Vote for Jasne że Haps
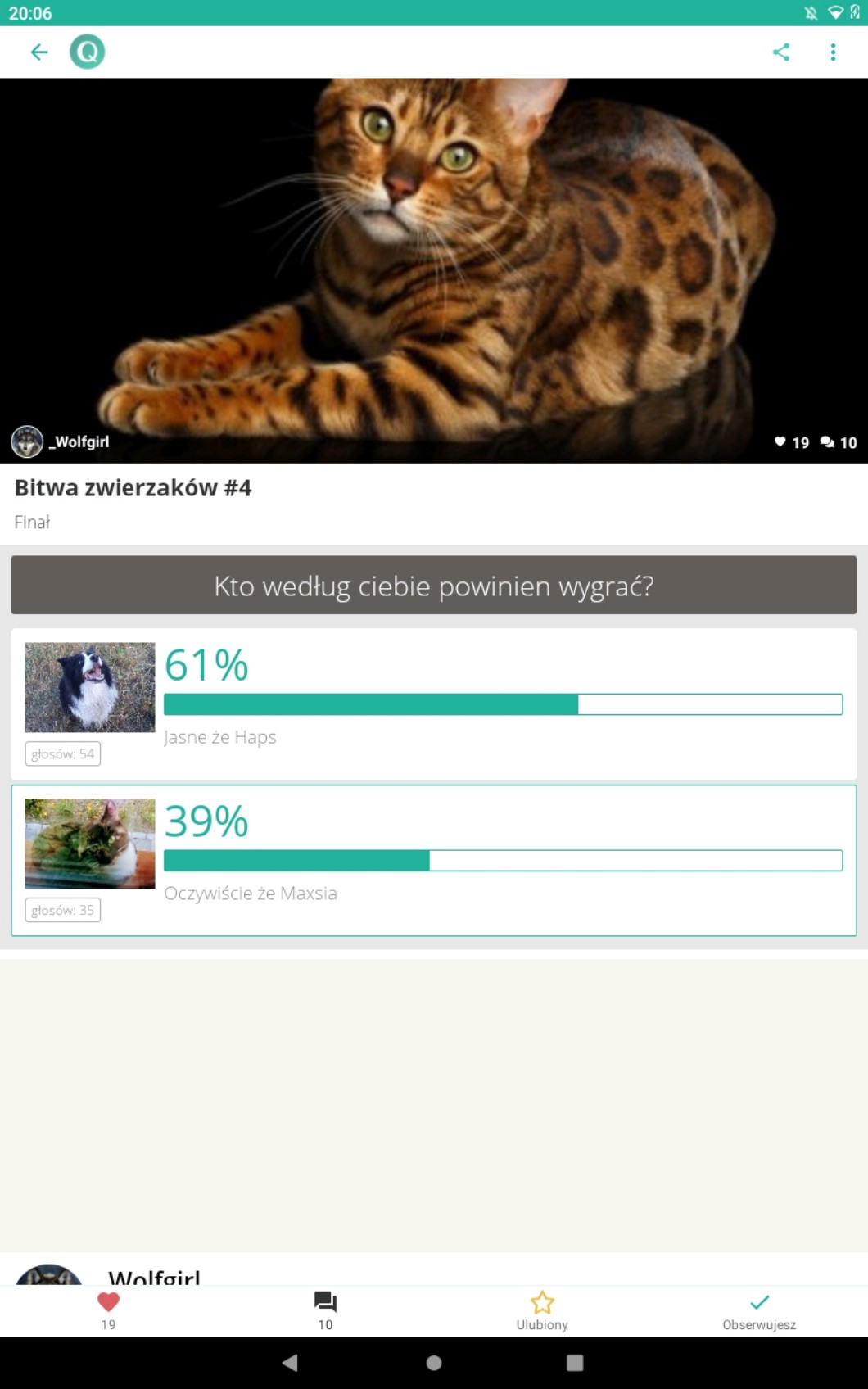Image resolution: width=868 pixels, height=1389 pixels. click(433, 704)
